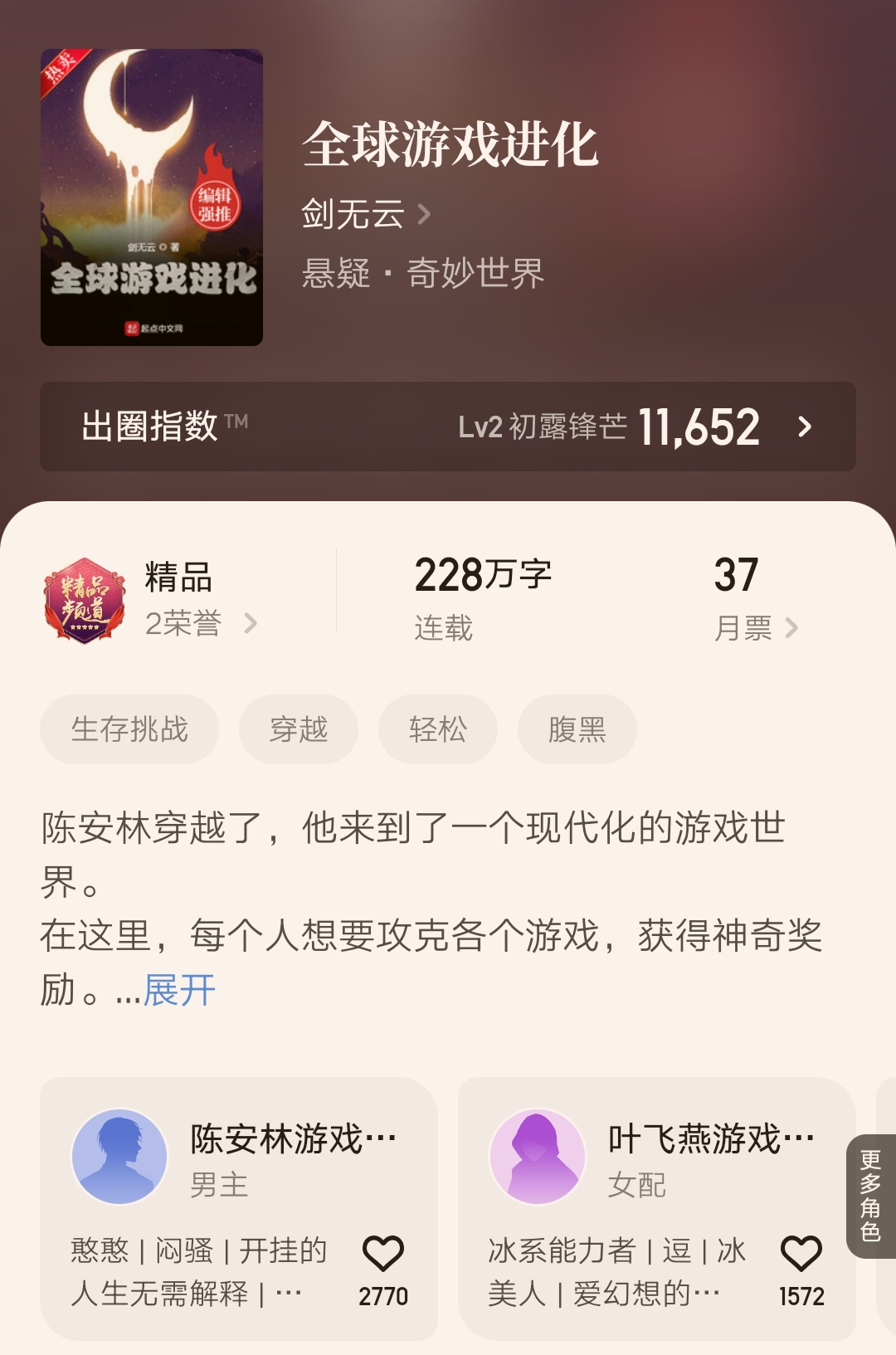
Task: Select the 穿越 tag
Action: pos(298,729)
